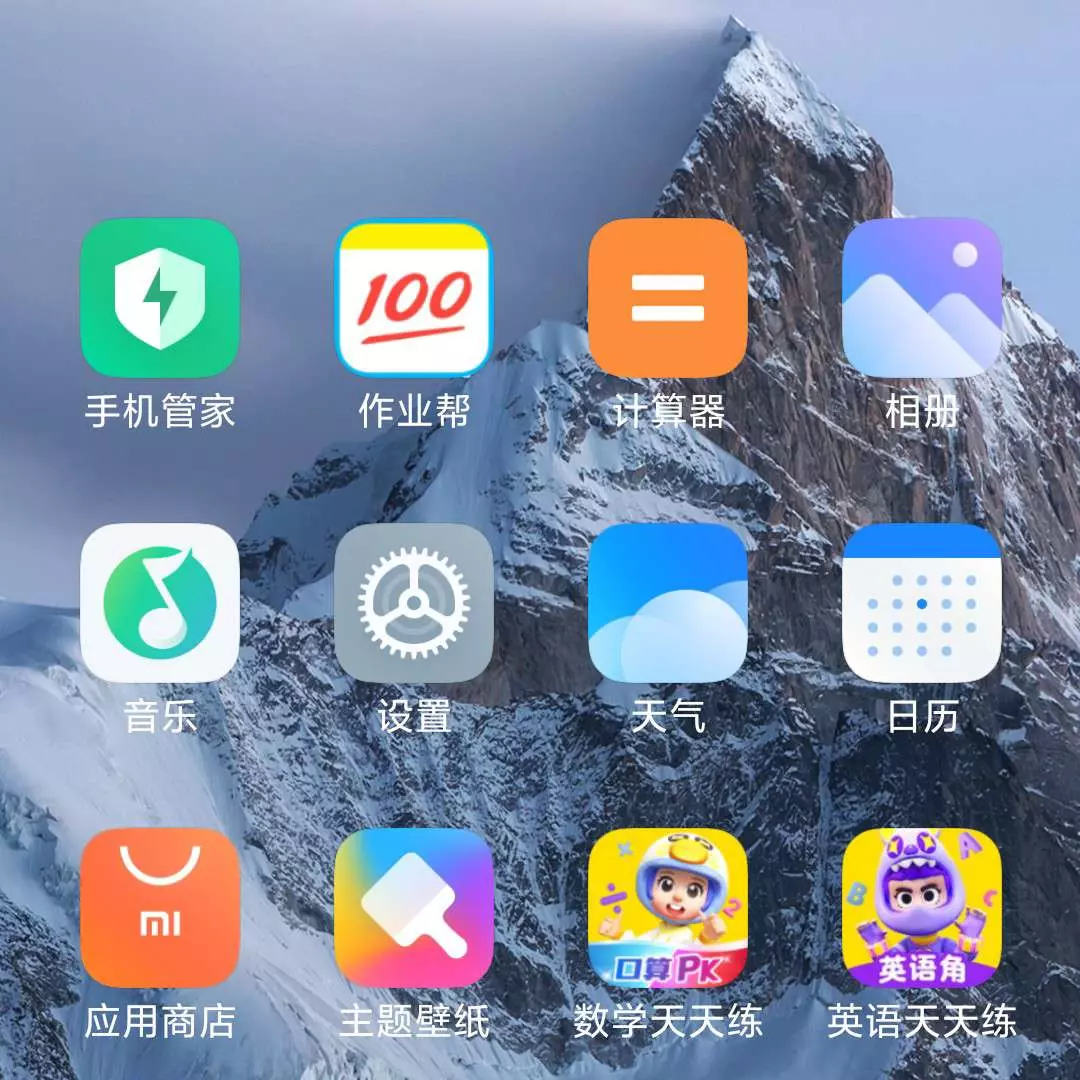Open 设置 system settings
The height and width of the screenshot is (1080, 1080).
414,603
